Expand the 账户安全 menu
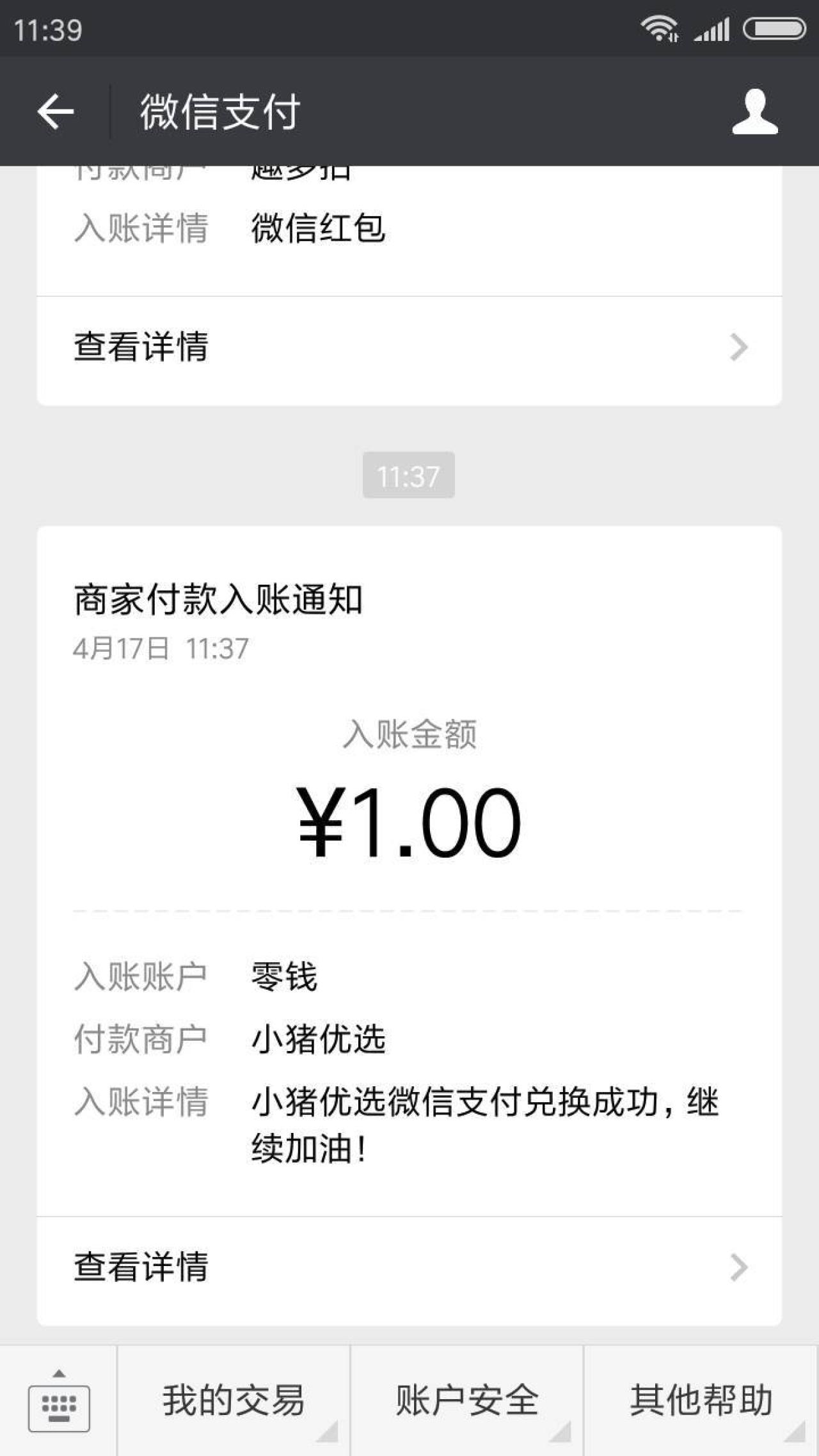819x1456 pixels. click(x=467, y=1401)
